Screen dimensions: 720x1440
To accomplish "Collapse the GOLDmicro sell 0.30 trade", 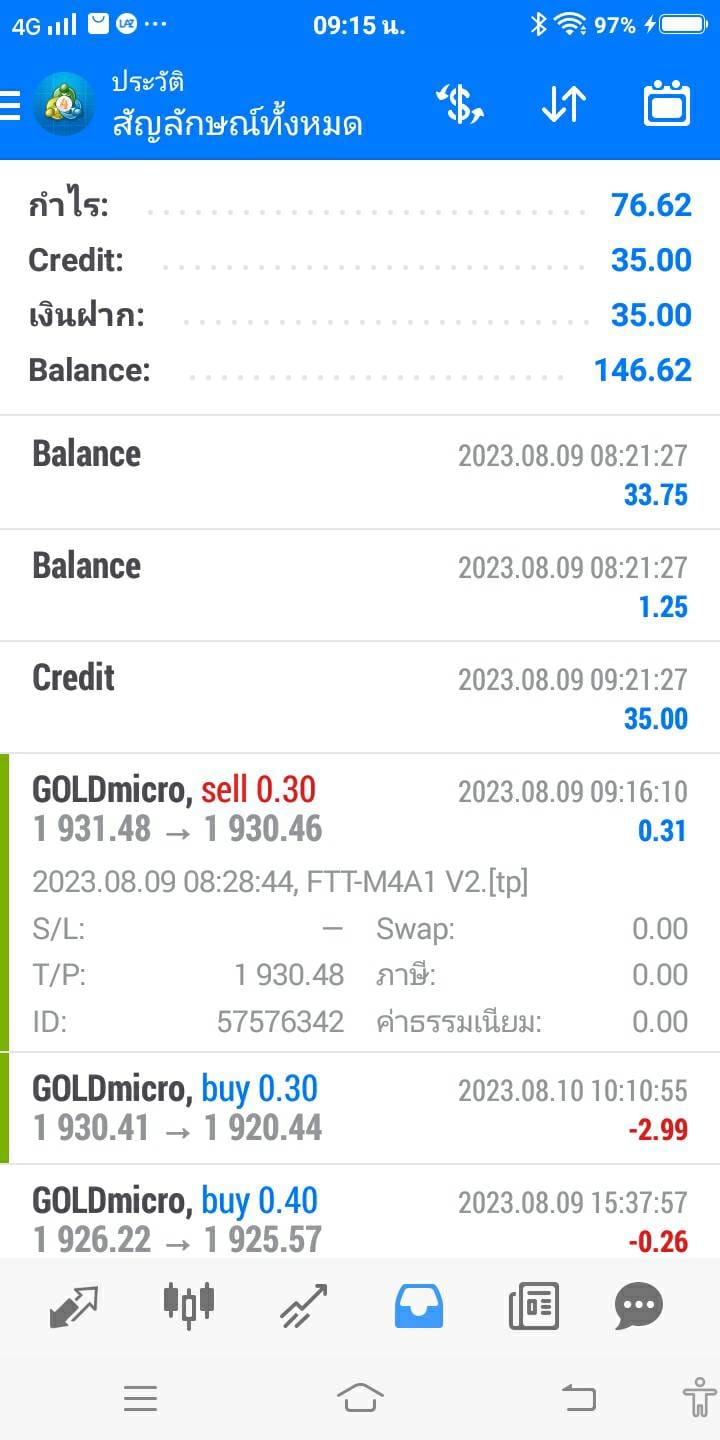I will click(360, 902).
